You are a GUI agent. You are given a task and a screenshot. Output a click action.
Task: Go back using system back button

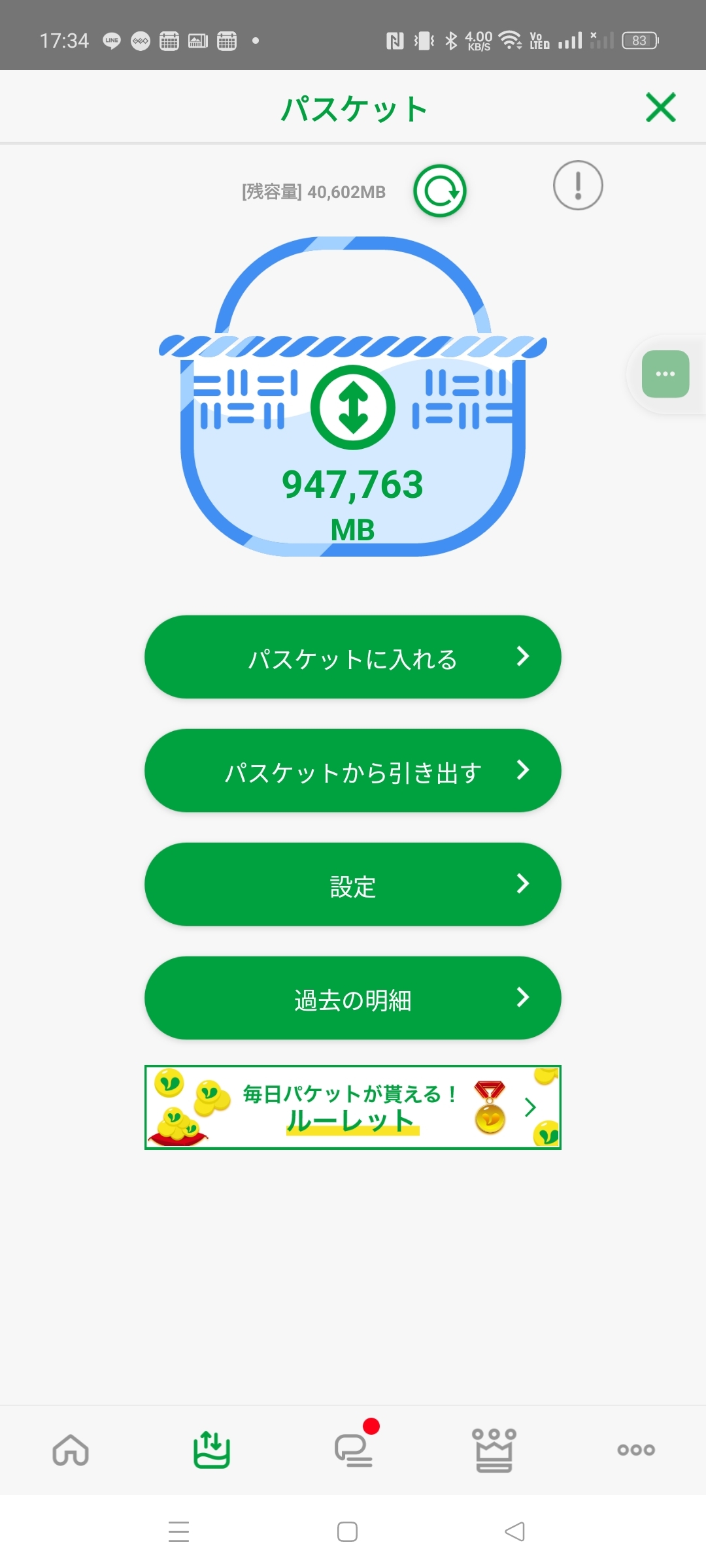(x=515, y=1531)
